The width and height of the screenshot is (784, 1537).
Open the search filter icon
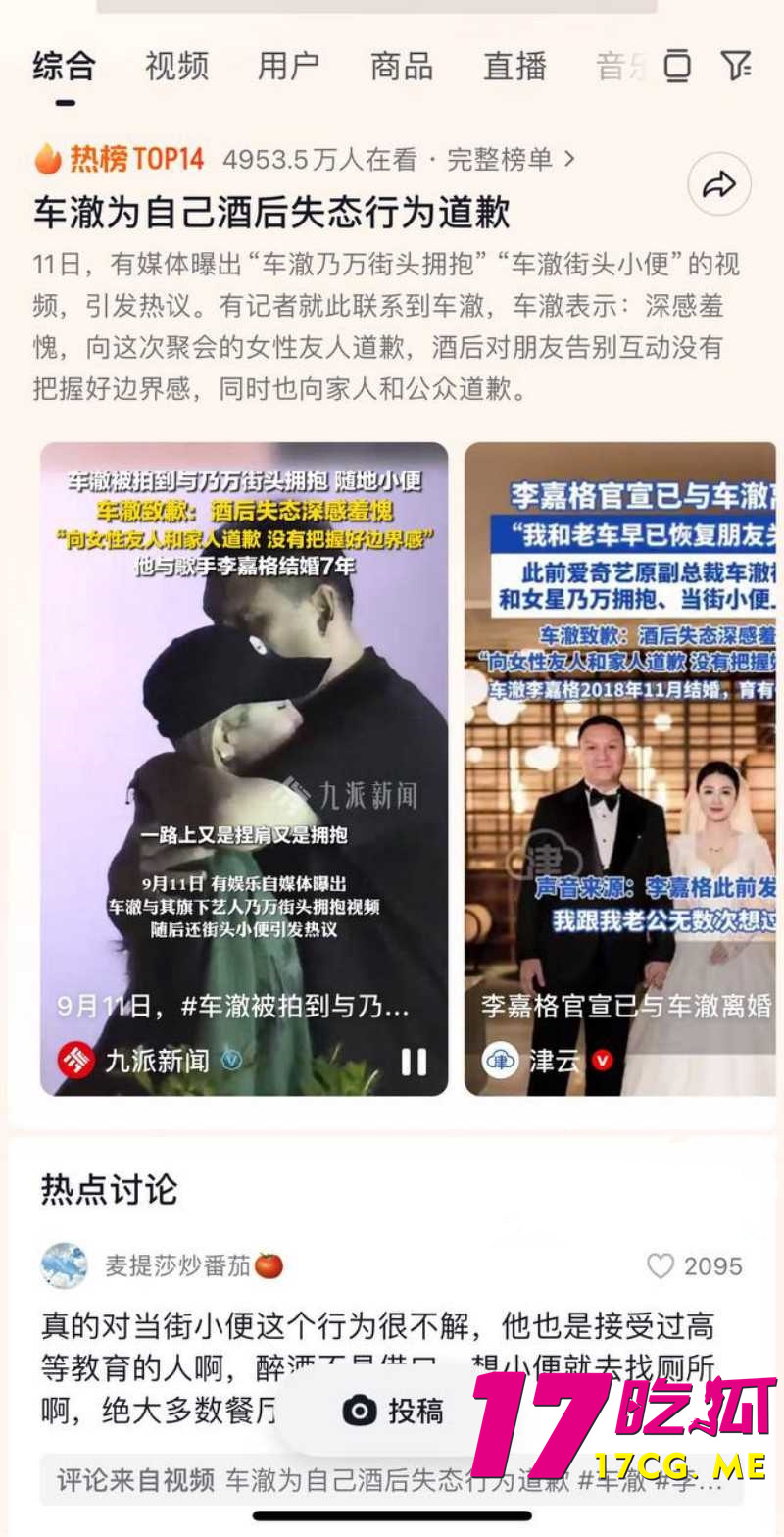click(x=738, y=66)
